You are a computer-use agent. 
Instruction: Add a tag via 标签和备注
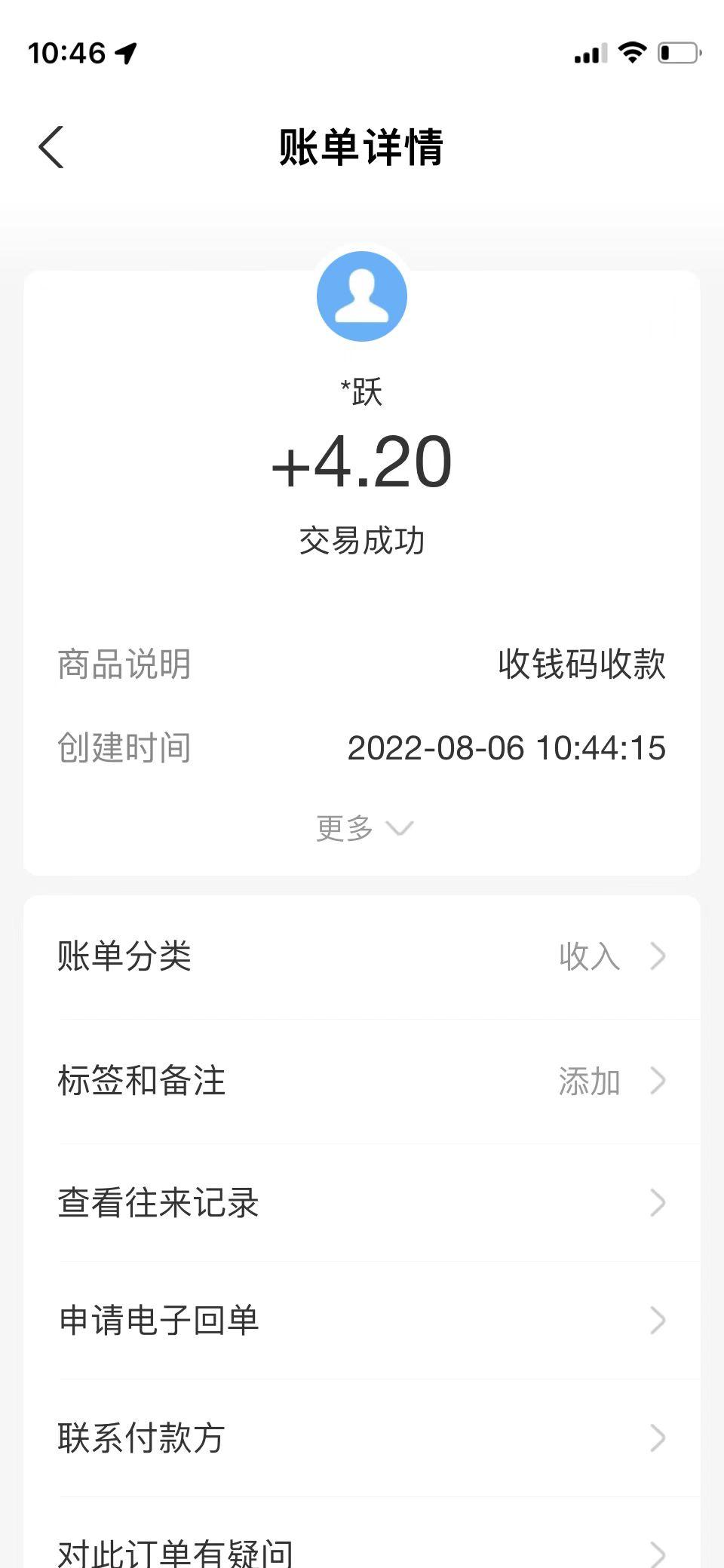[x=362, y=1081]
